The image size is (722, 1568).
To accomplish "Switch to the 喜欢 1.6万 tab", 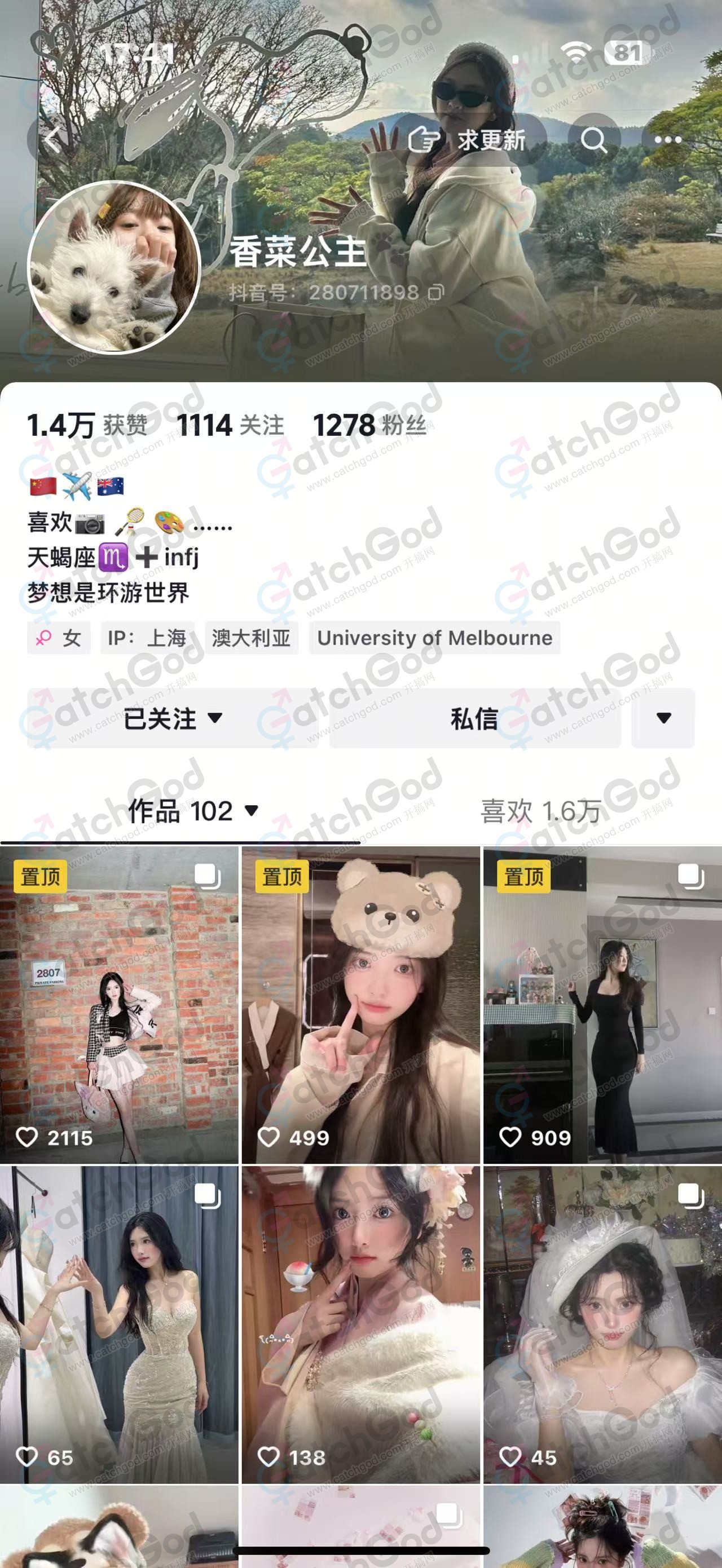I will pyautogui.click(x=540, y=811).
